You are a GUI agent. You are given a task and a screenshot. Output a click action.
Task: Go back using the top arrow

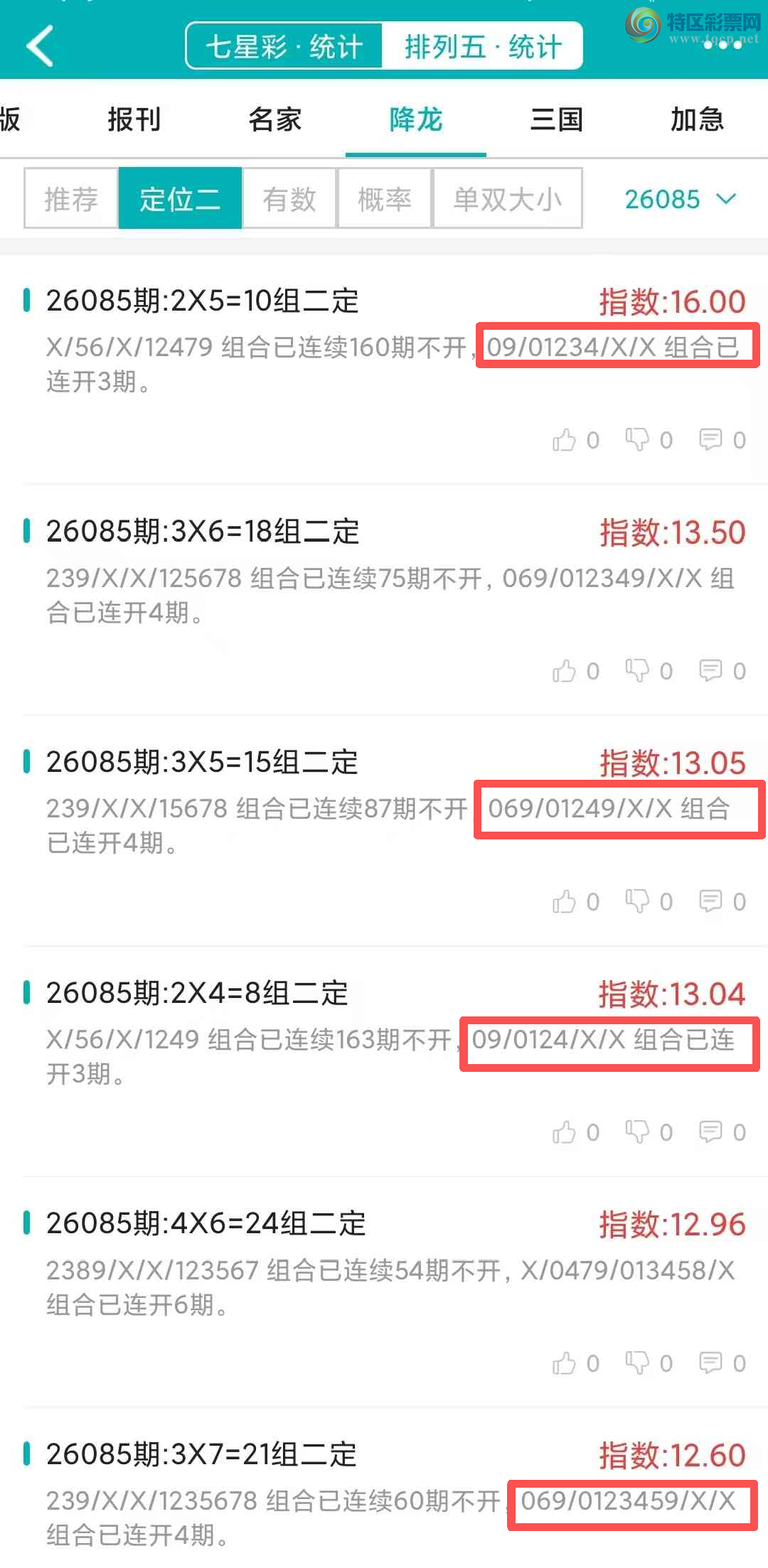41,45
